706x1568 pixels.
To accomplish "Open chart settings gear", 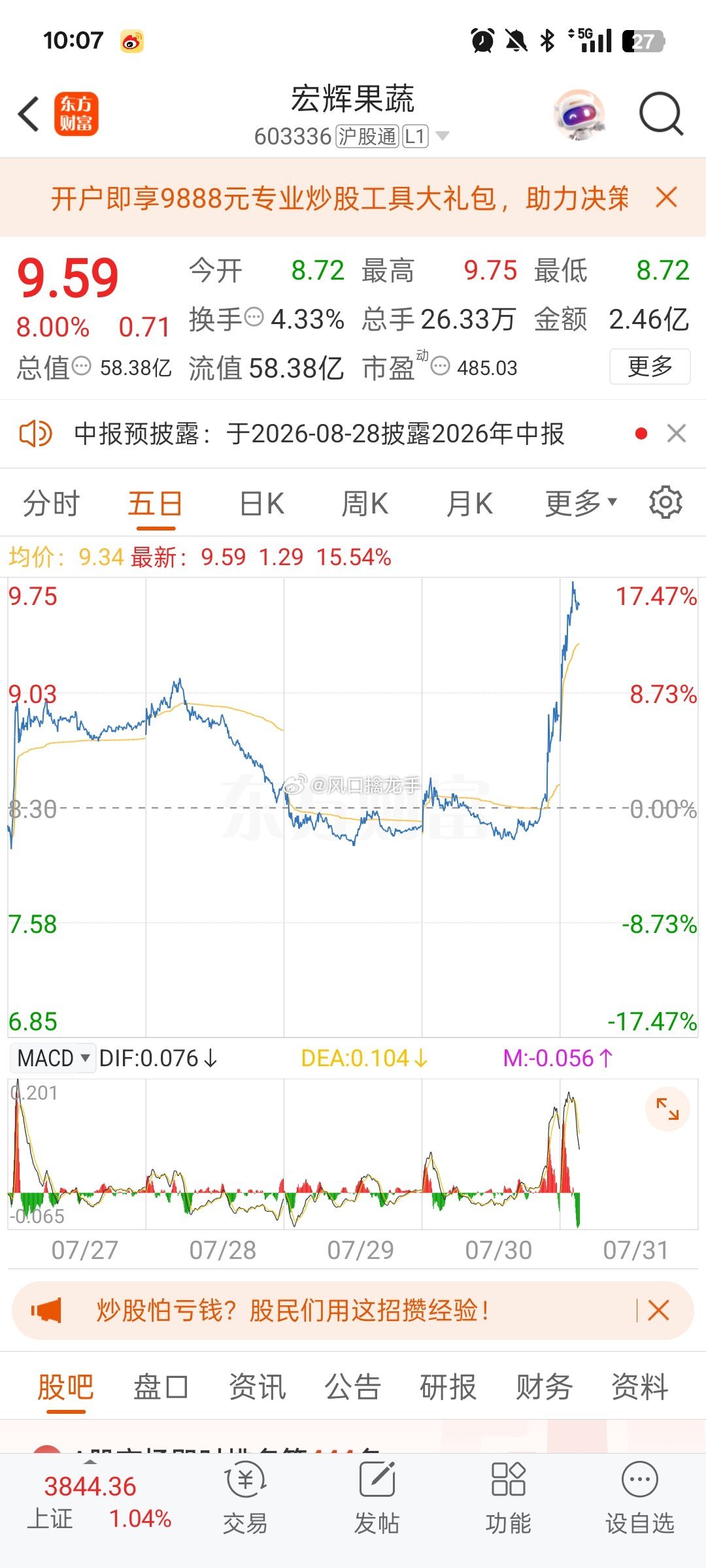I will click(665, 502).
